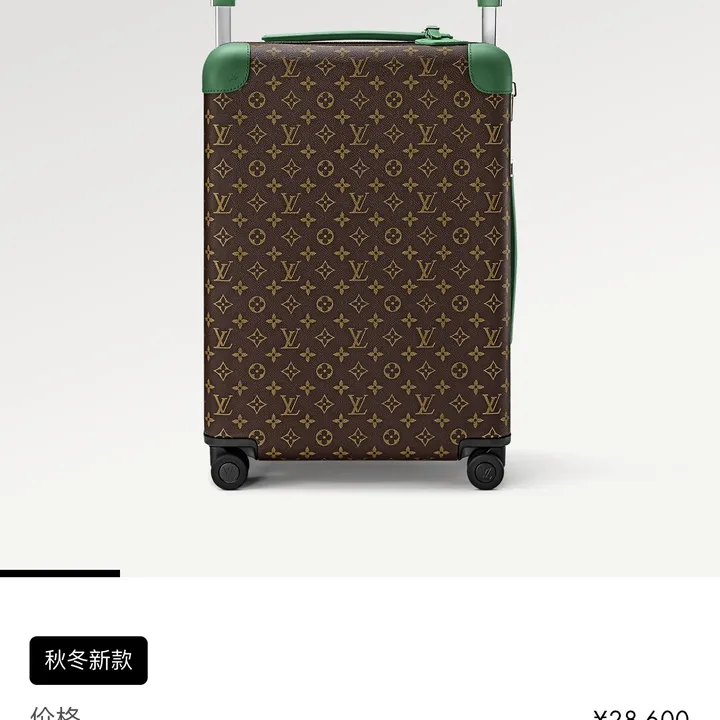Tap the image carousel progress indicator
This screenshot has width=720, height=720.
pyautogui.click(x=60, y=573)
